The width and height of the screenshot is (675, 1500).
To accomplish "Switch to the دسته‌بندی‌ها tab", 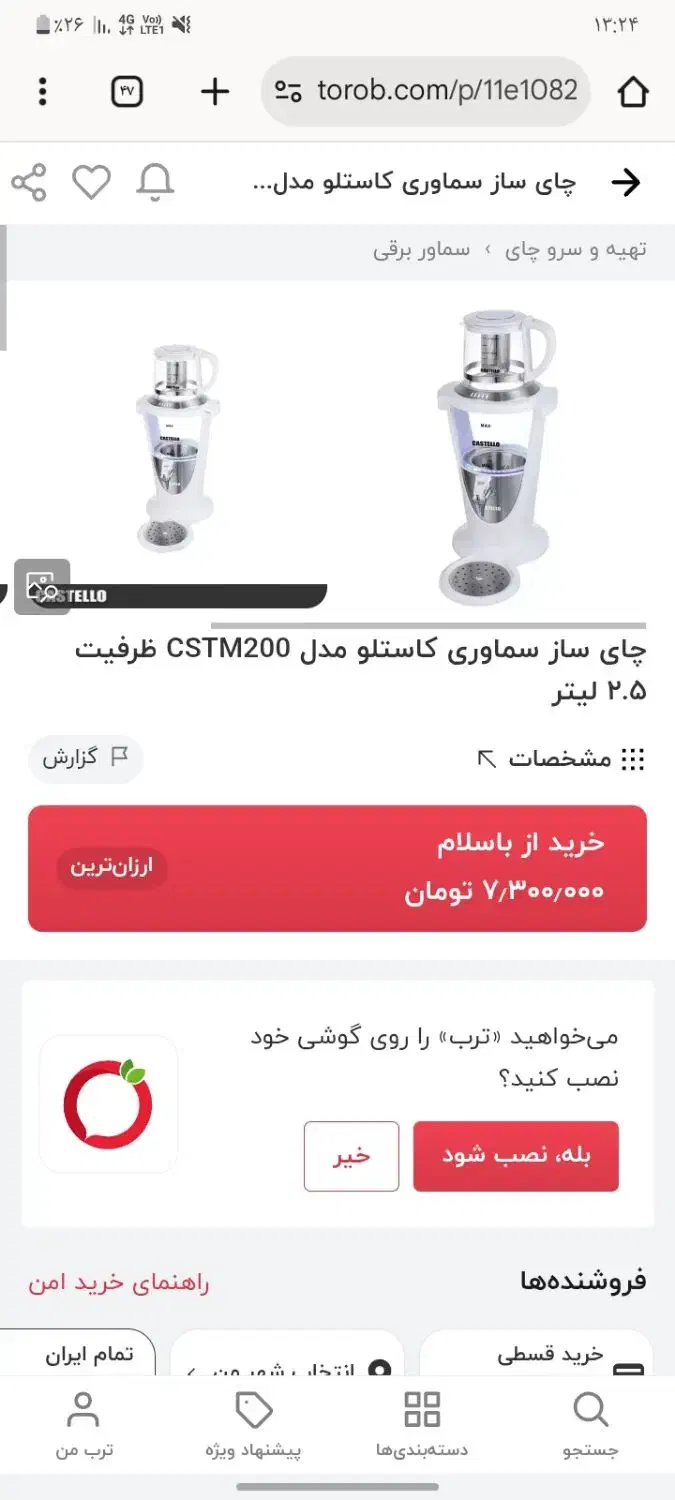I will [421, 1425].
